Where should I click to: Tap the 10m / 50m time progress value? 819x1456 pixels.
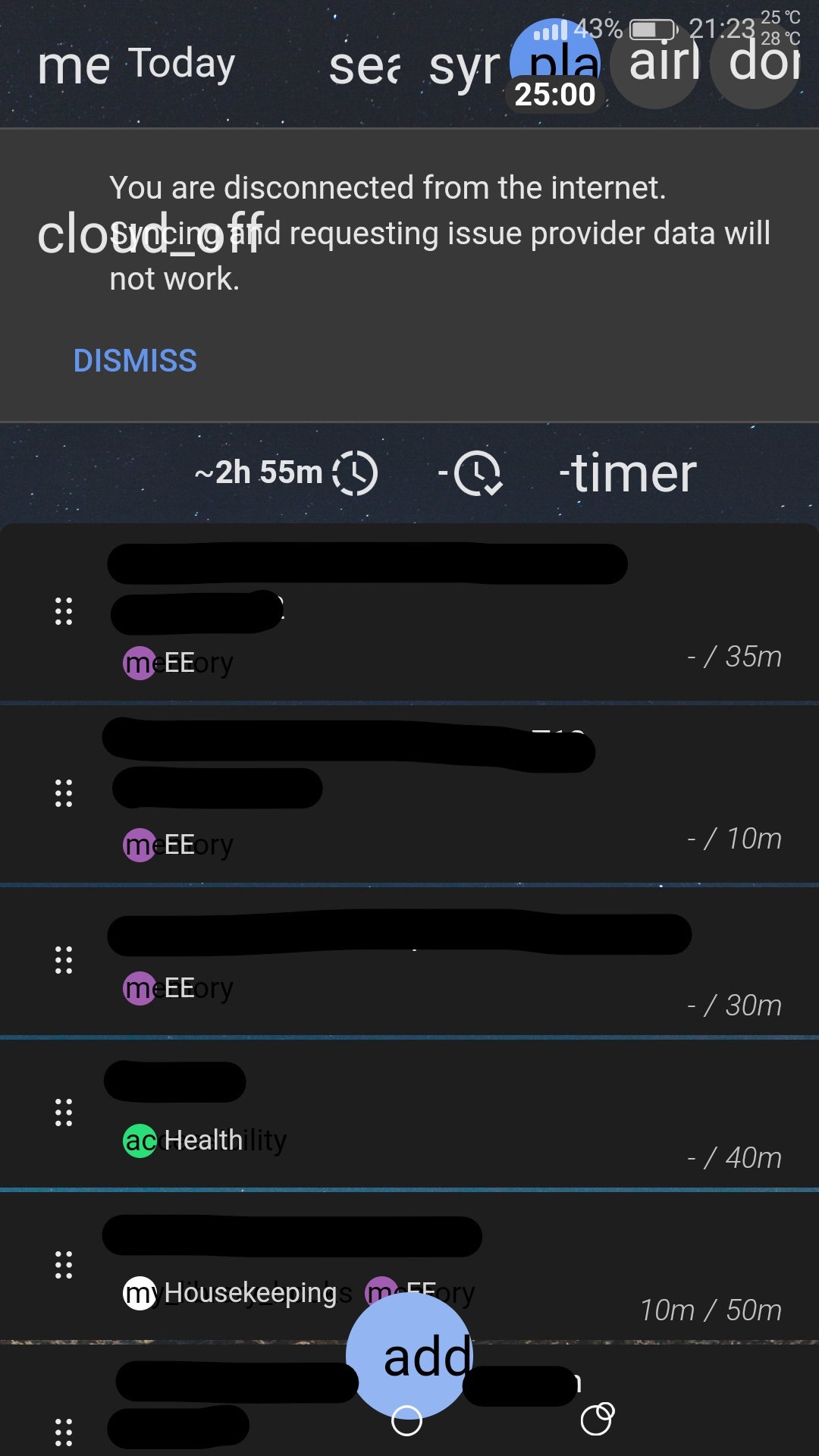pyautogui.click(x=711, y=1310)
